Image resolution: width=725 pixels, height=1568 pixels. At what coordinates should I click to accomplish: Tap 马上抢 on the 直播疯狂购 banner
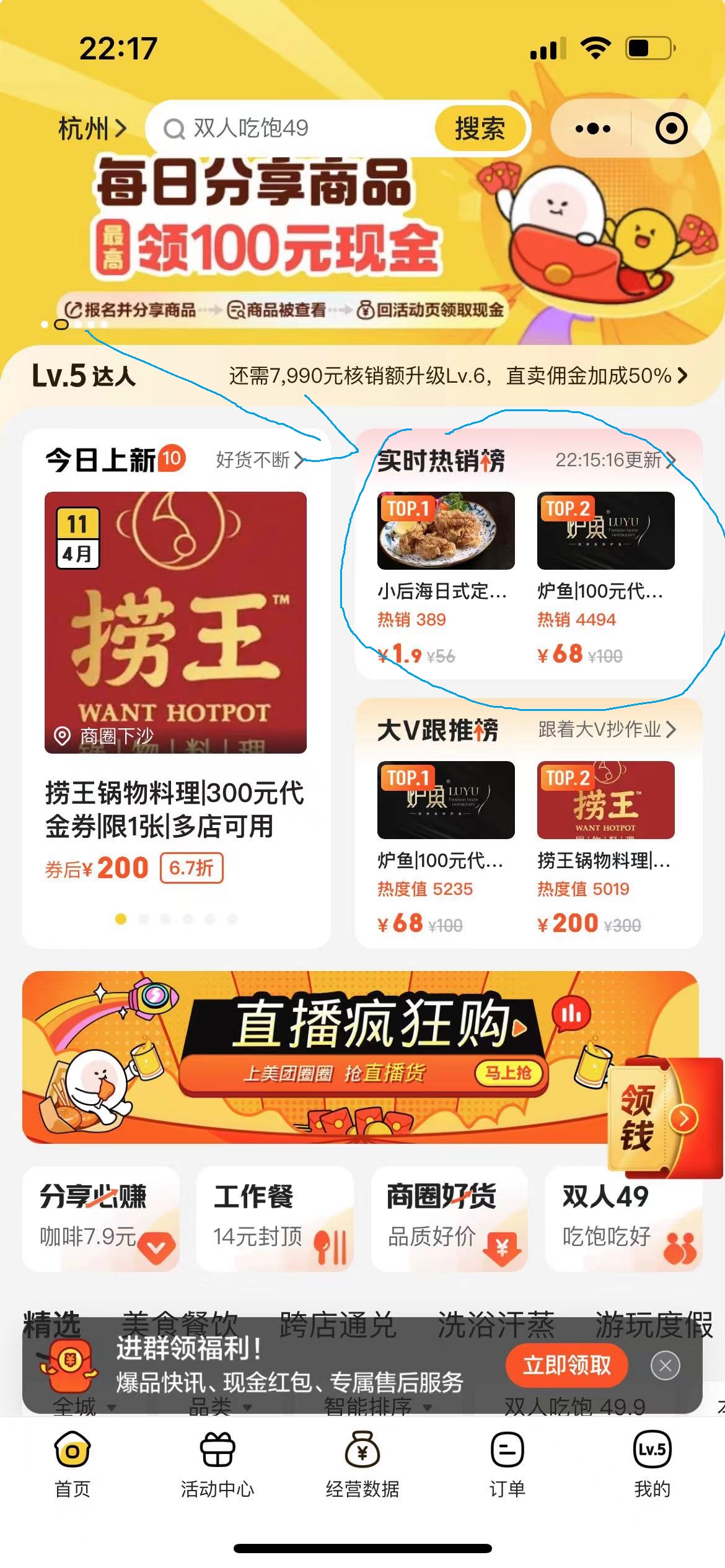507,1073
